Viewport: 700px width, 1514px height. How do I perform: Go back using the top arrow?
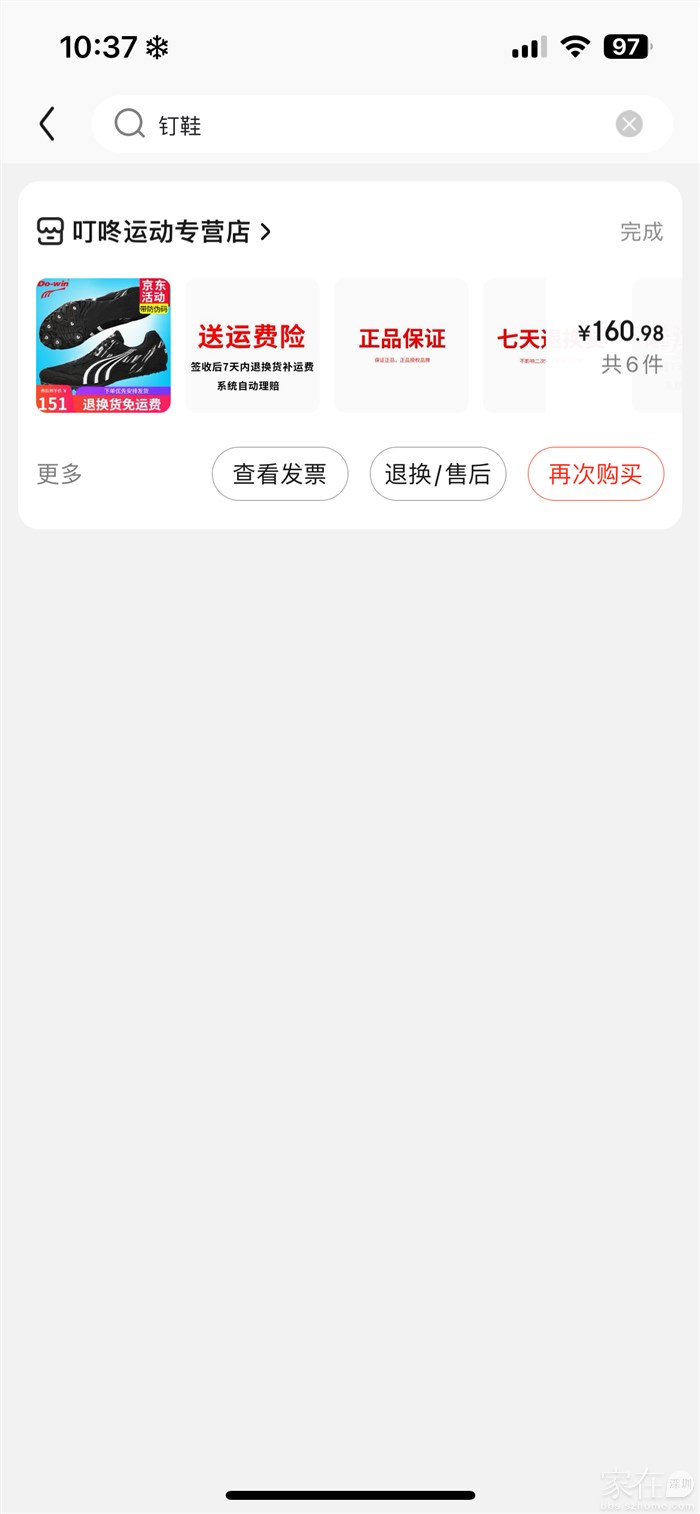click(47, 124)
